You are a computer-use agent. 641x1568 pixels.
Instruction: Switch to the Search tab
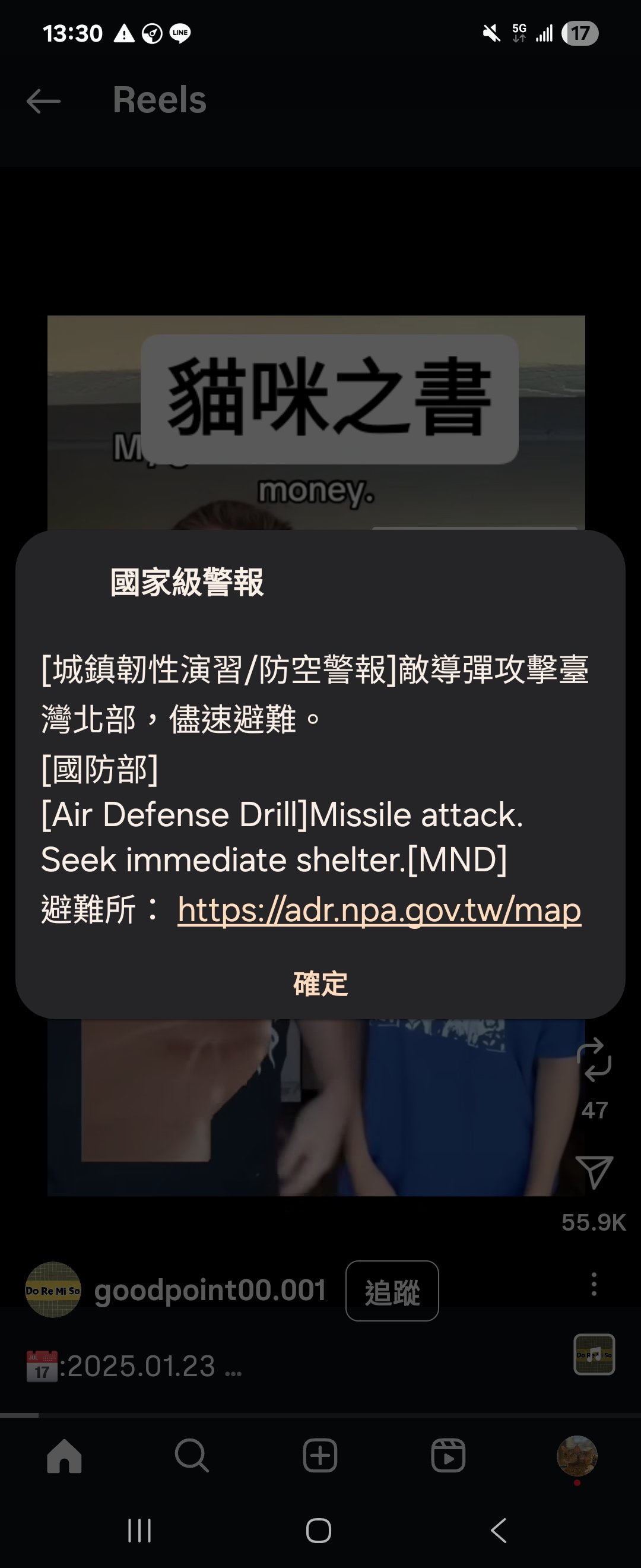(192, 1455)
